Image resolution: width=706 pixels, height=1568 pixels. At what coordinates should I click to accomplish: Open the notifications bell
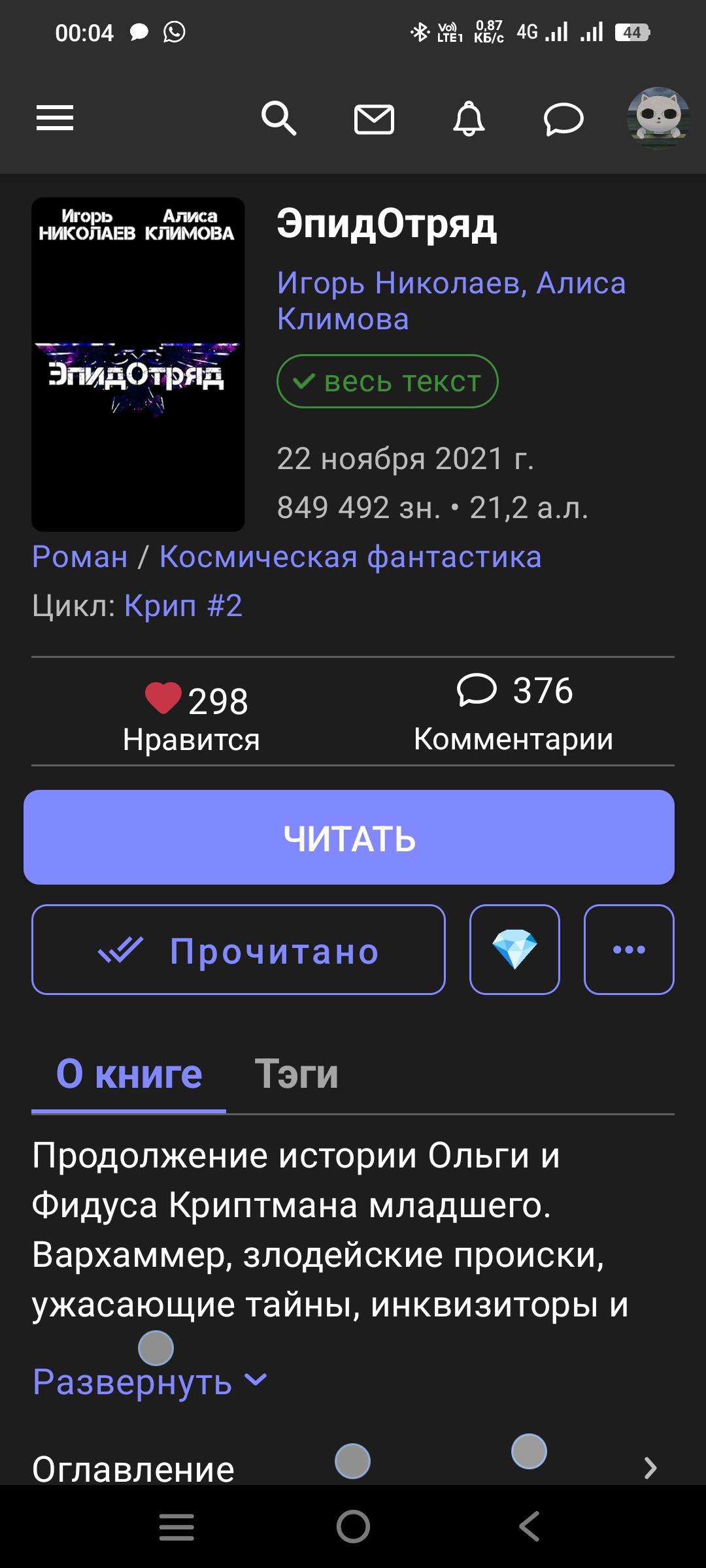[x=469, y=119]
